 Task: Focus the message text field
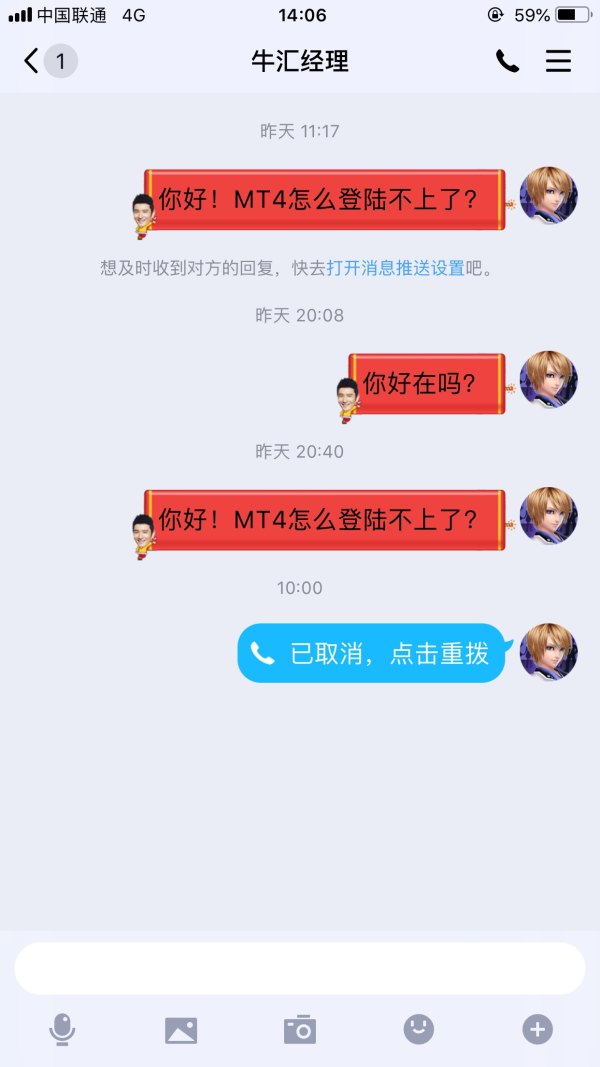tap(300, 968)
